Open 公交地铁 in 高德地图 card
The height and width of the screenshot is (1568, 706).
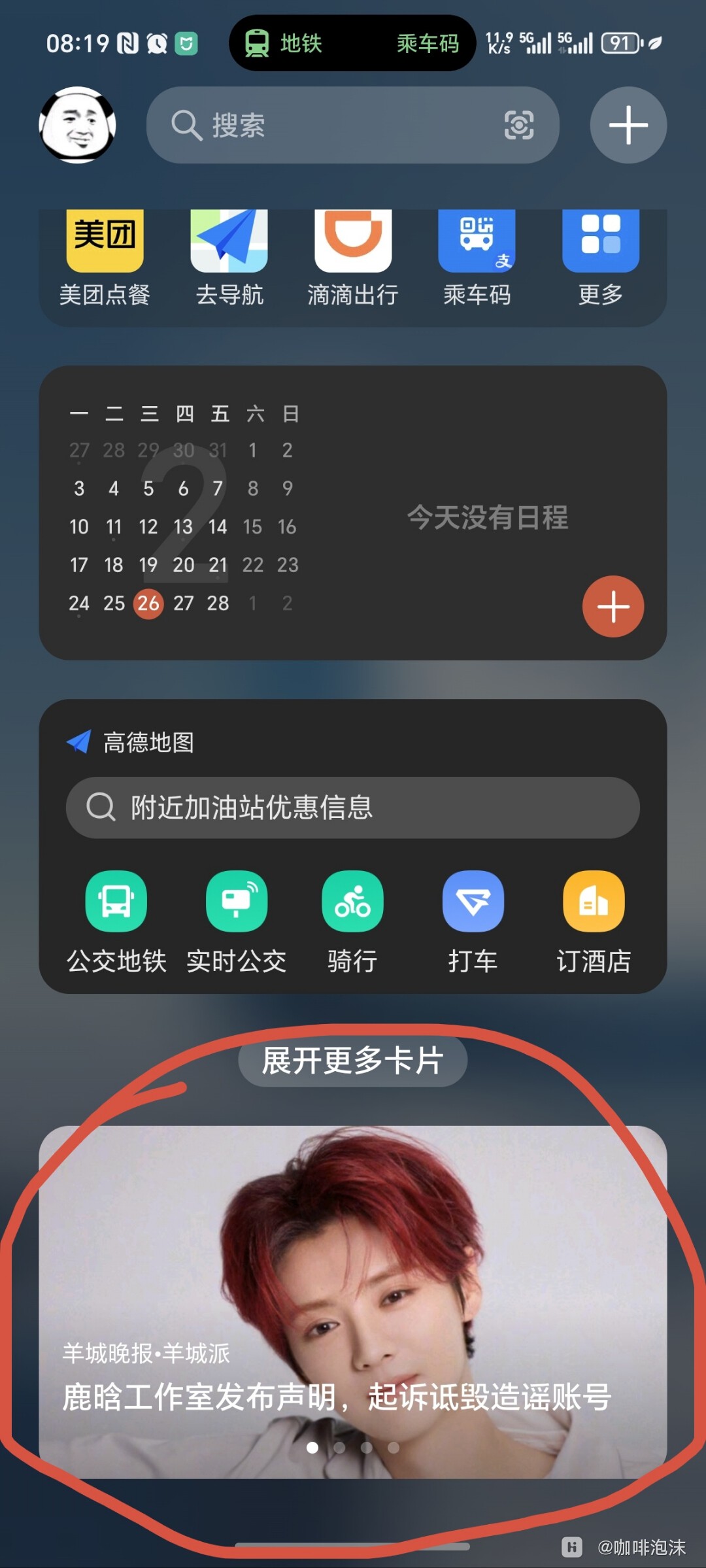pyautogui.click(x=116, y=902)
